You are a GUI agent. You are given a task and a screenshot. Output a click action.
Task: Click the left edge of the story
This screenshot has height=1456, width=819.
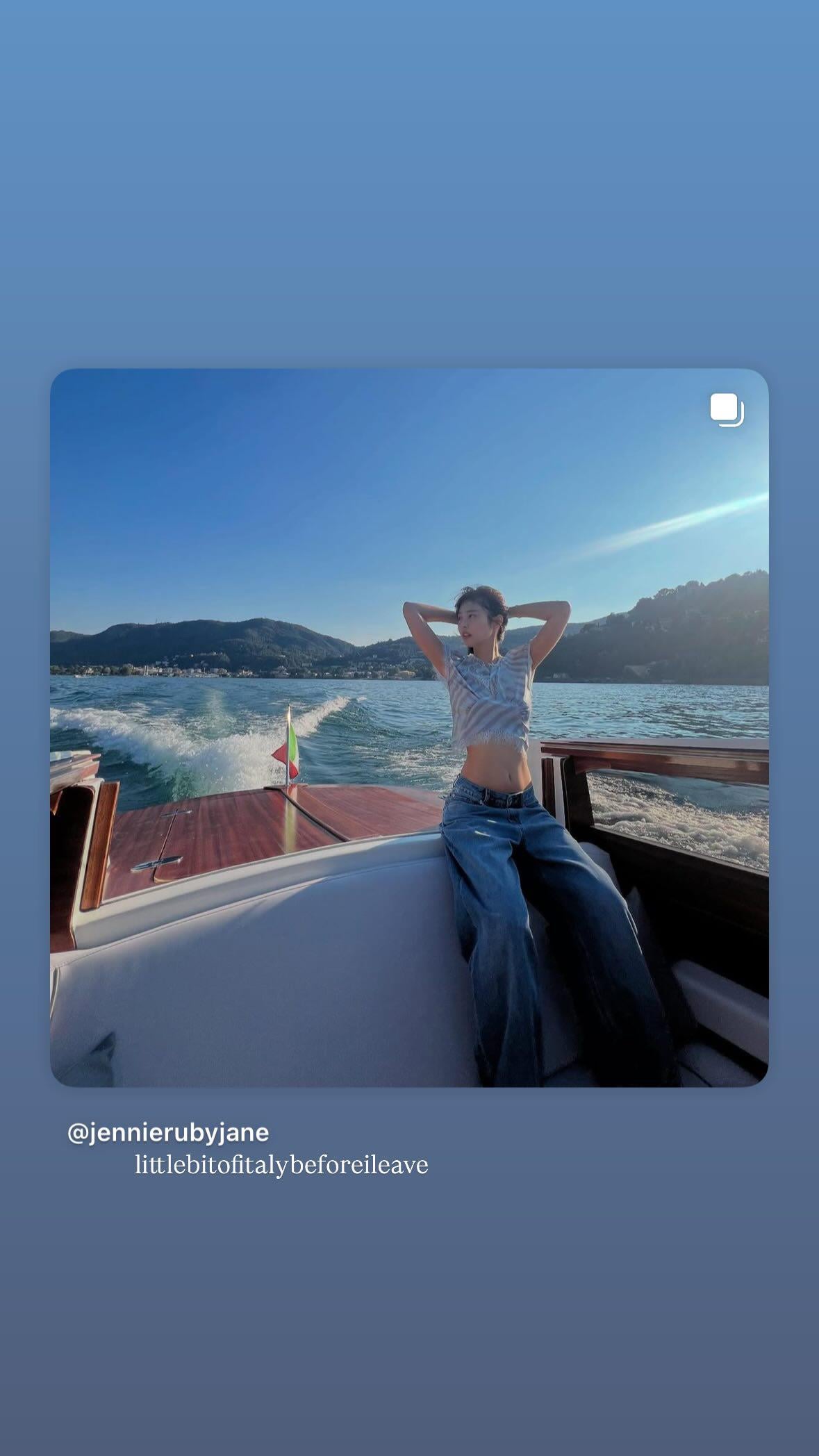24,729
